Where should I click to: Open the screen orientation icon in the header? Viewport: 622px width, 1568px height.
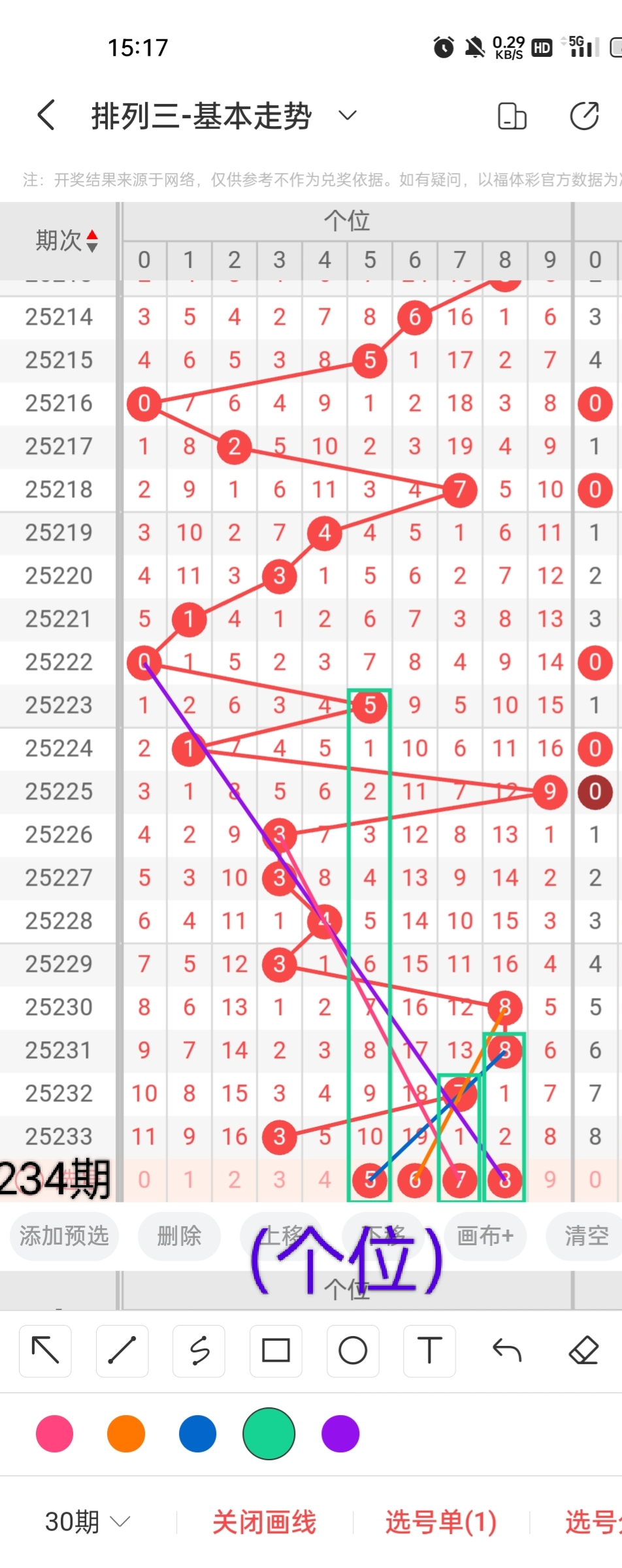pyautogui.click(x=512, y=116)
